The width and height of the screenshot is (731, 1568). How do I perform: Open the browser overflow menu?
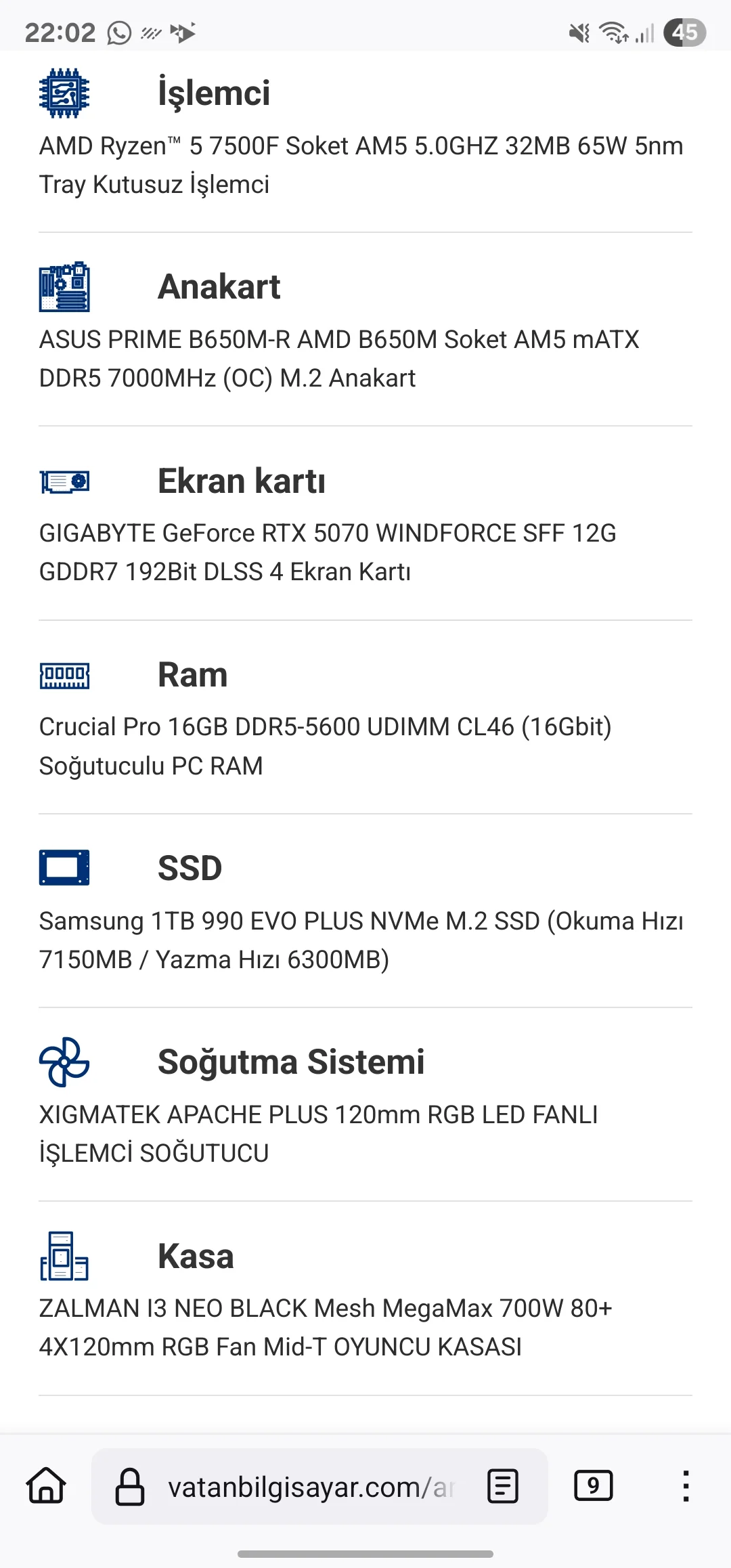click(x=686, y=1486)
